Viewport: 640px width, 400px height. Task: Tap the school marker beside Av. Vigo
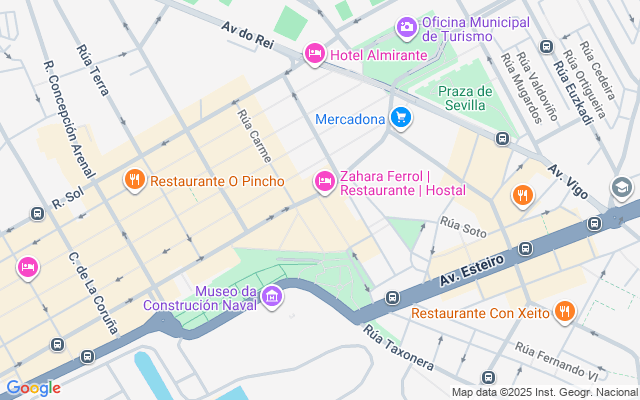tap(622, 187)
